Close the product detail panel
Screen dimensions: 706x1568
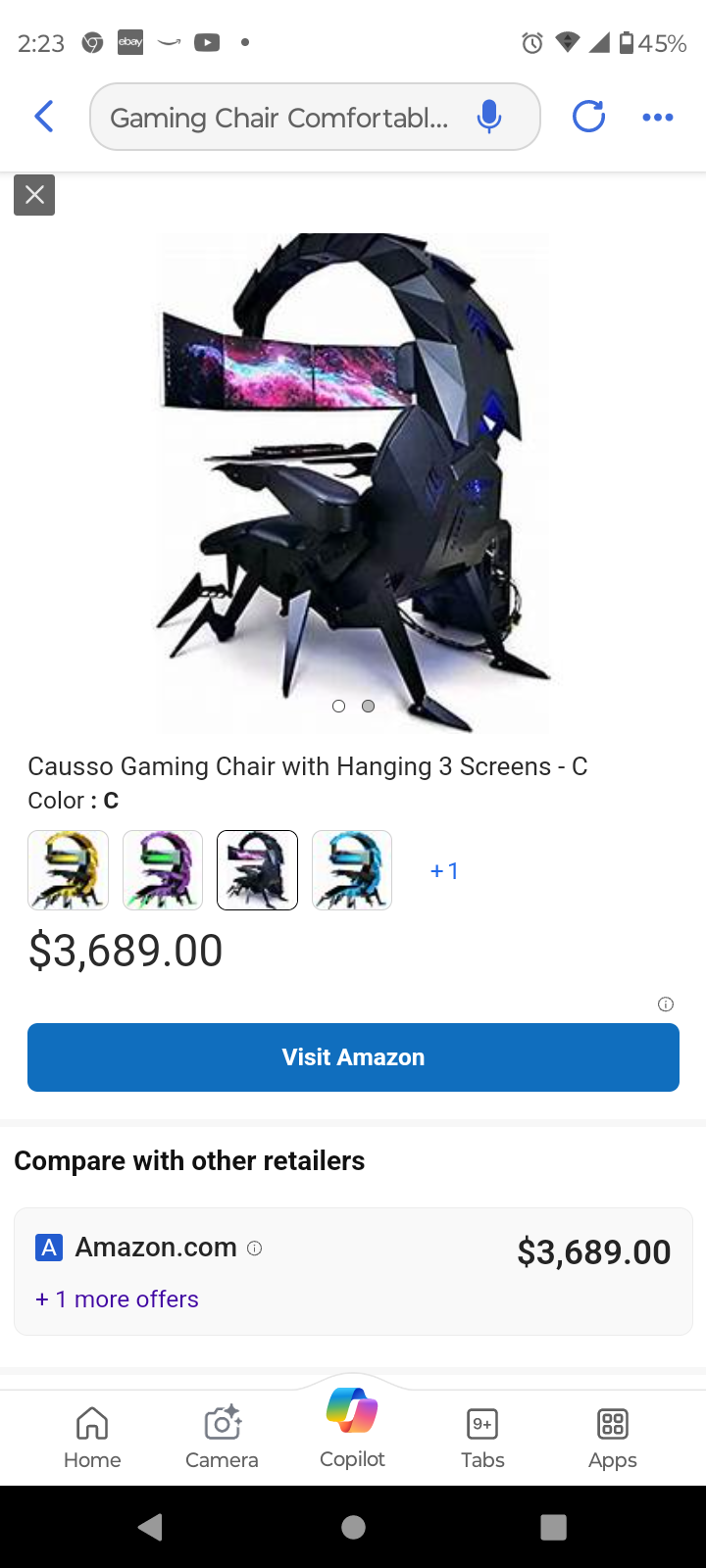(34, 195)
